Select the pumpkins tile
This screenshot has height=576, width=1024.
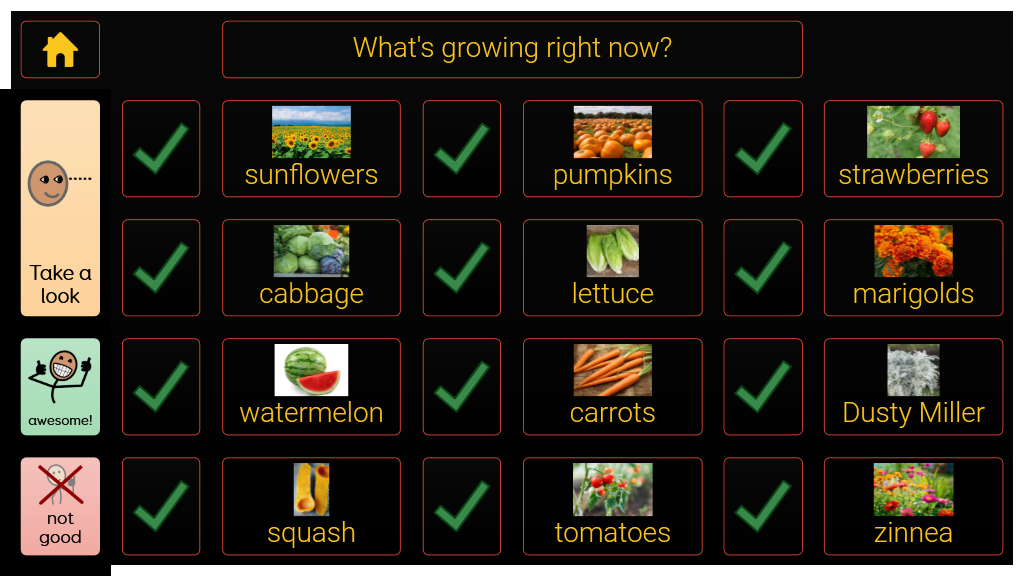(x=613, y=148)
